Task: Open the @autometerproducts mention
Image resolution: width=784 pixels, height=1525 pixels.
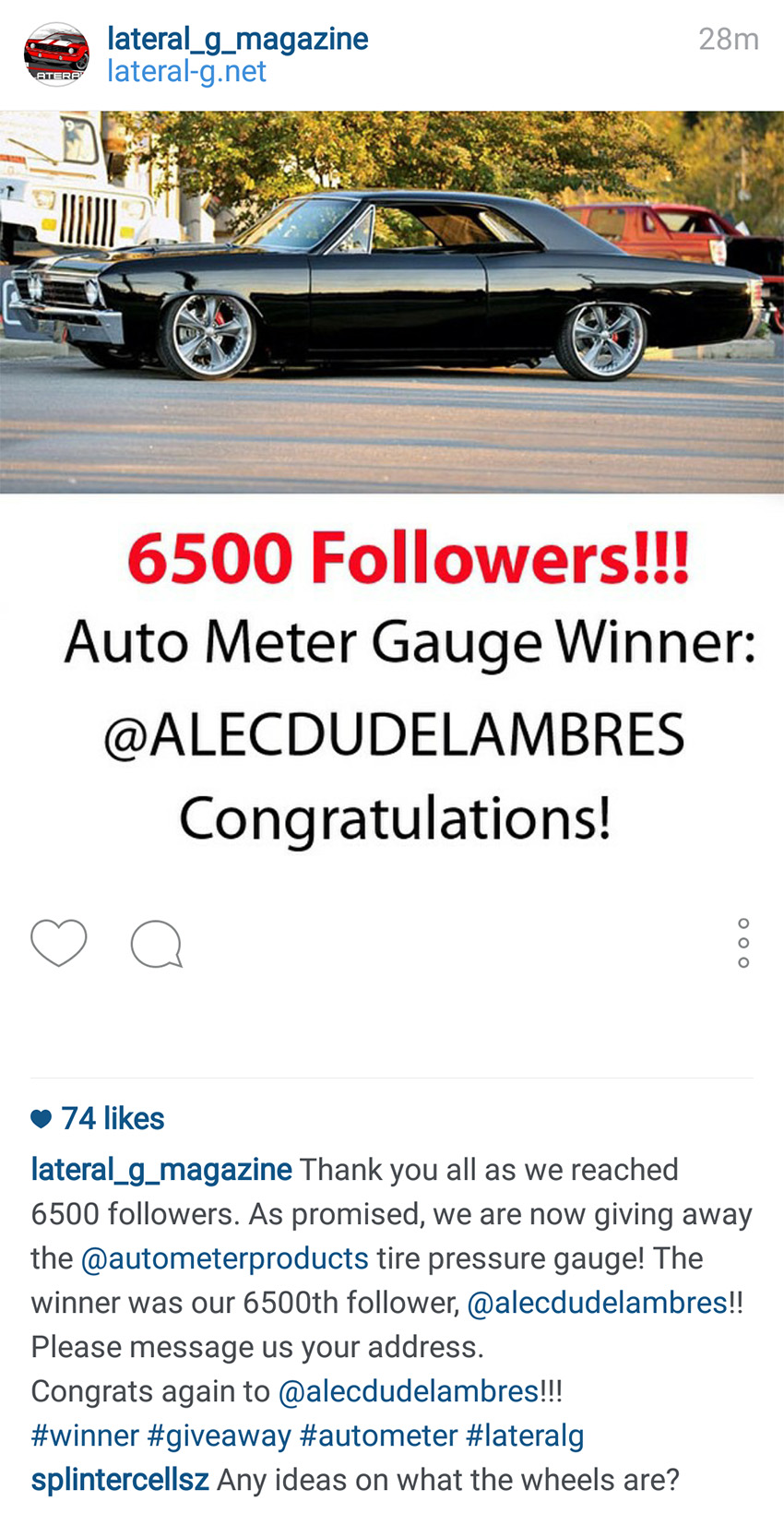Action: point(224,1258)
